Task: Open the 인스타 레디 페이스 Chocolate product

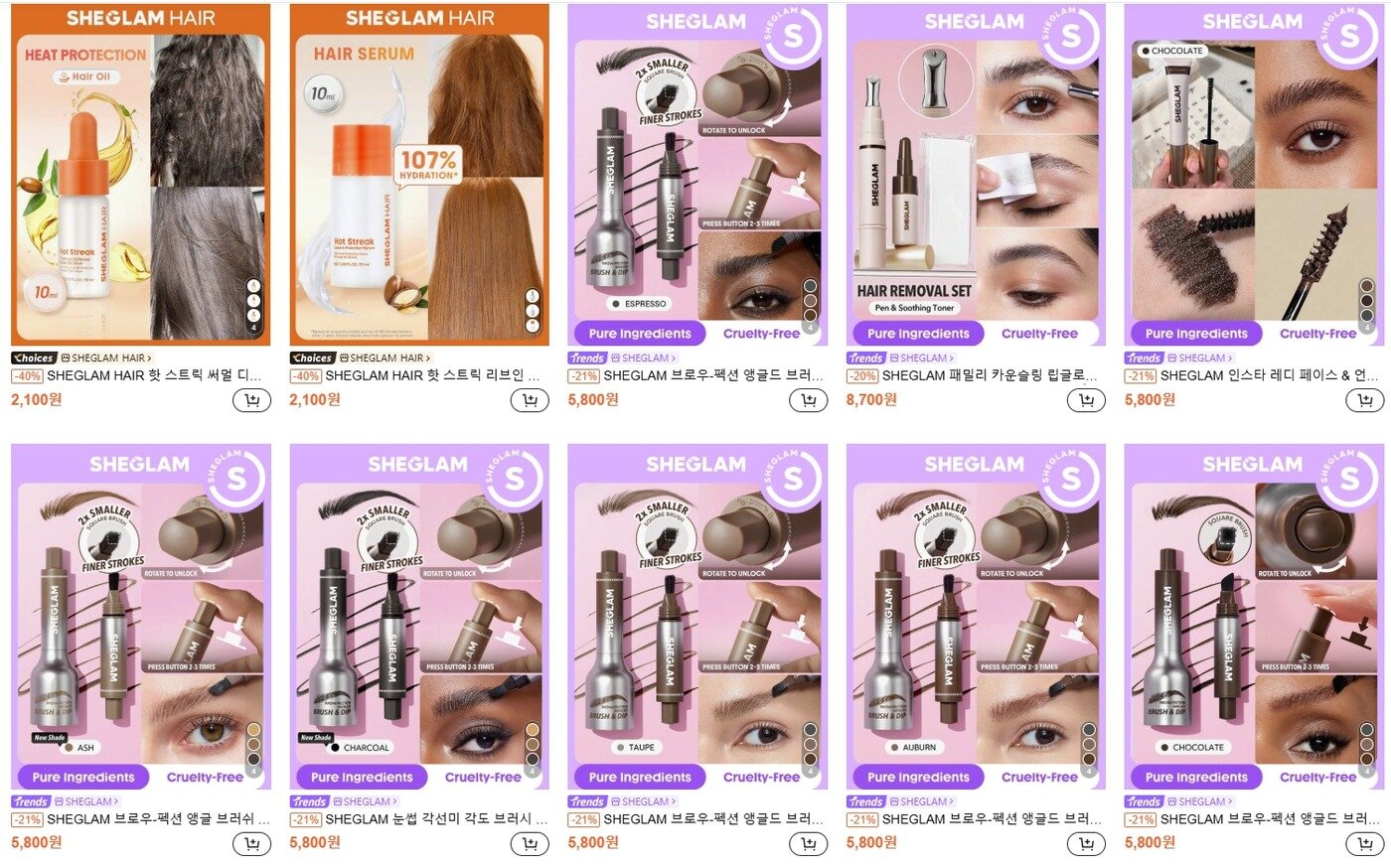Action: pos(1253,175)
